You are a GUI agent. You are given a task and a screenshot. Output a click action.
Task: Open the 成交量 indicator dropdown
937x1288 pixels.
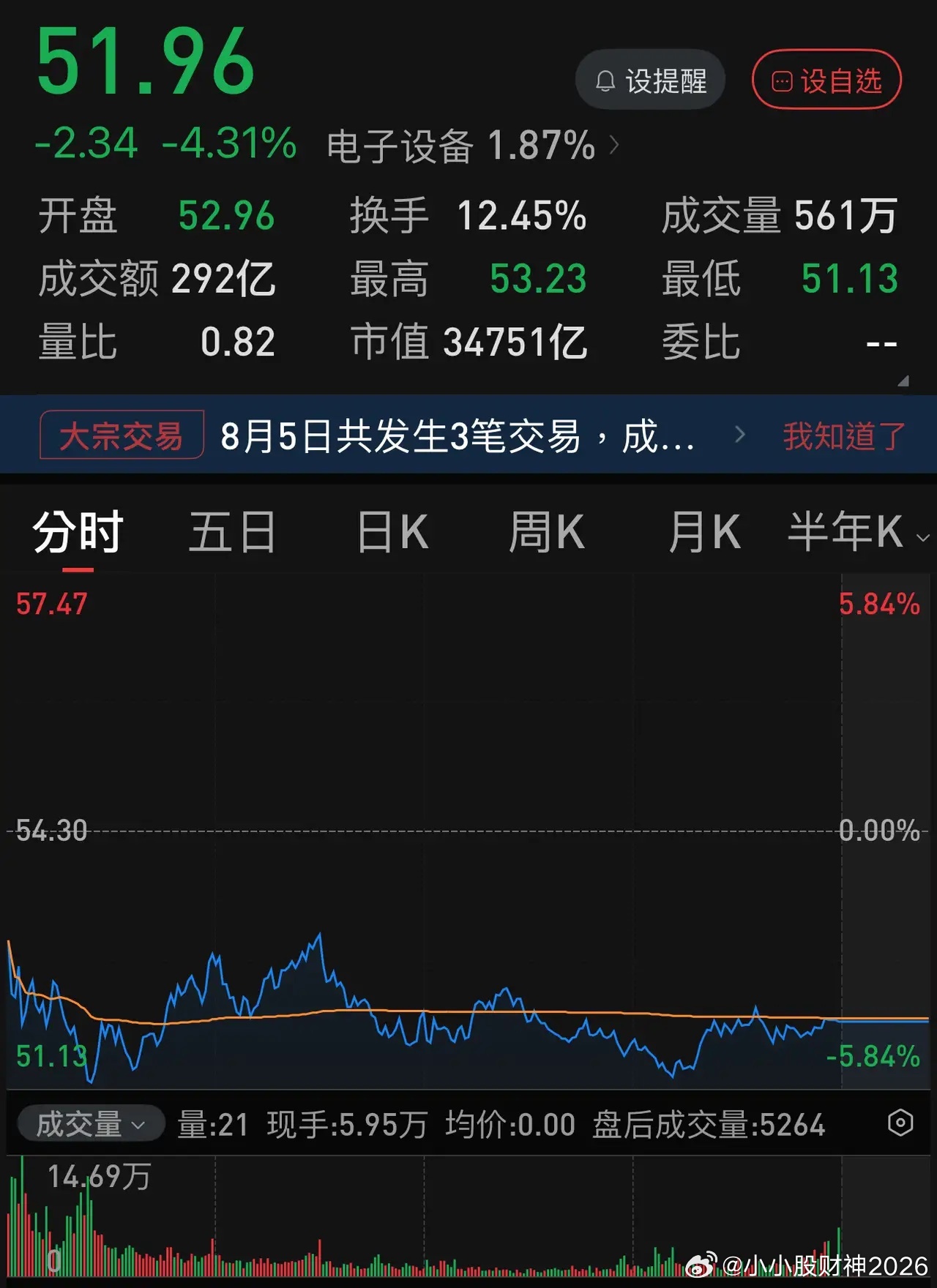tap(92, 1123)
